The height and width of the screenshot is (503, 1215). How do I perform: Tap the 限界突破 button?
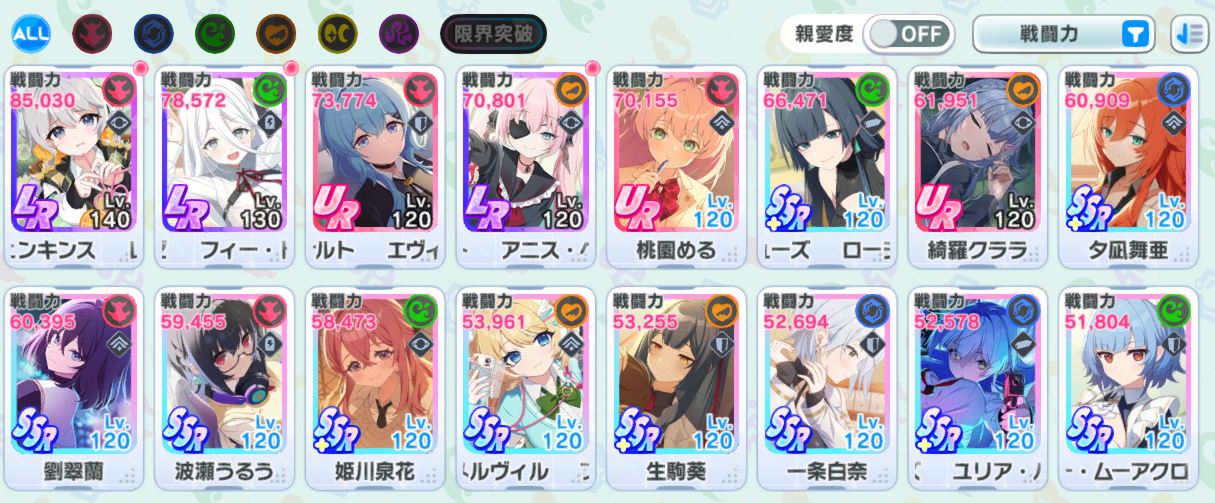[493, 35]
